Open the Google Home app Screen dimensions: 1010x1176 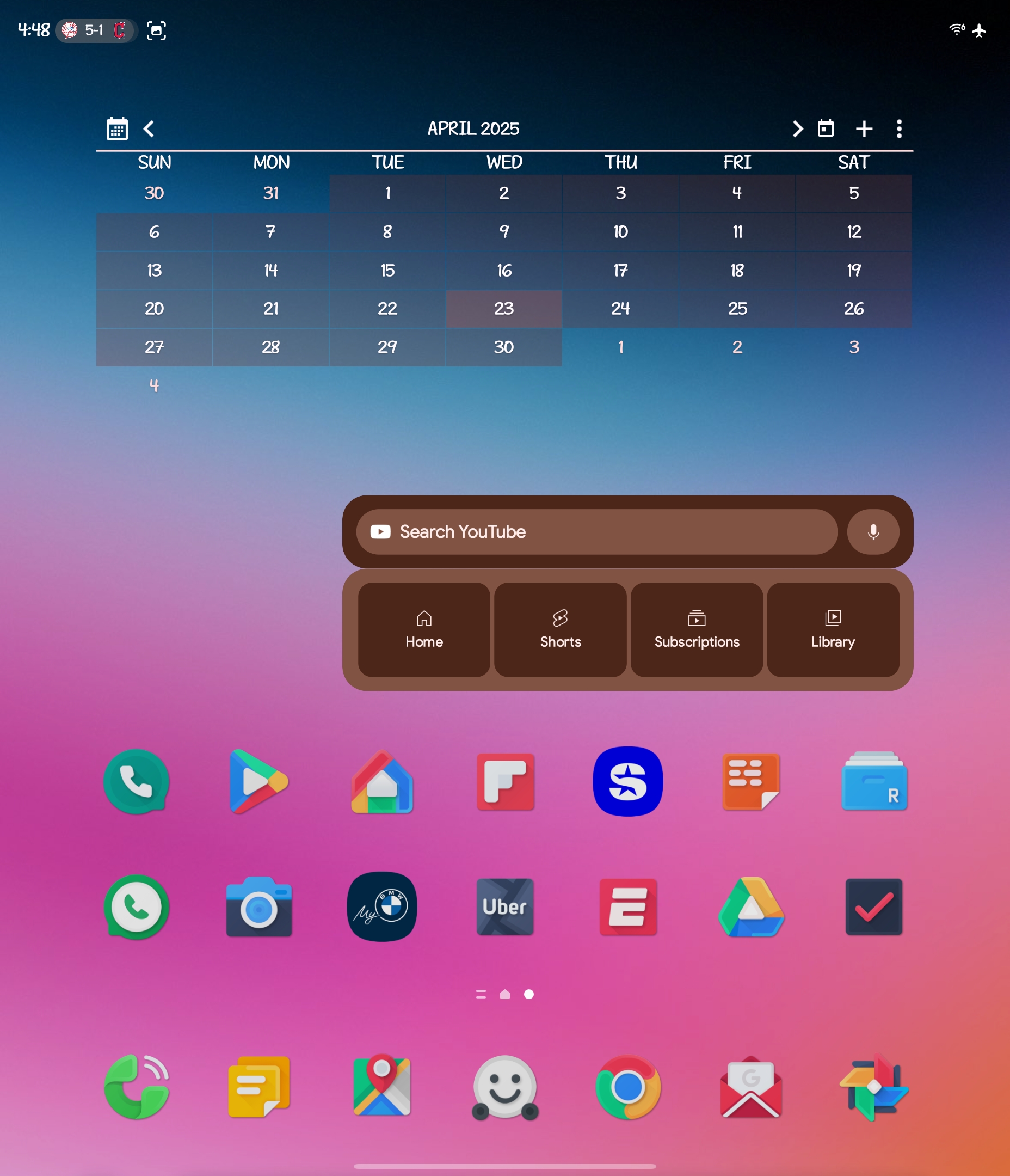point(382,781)
